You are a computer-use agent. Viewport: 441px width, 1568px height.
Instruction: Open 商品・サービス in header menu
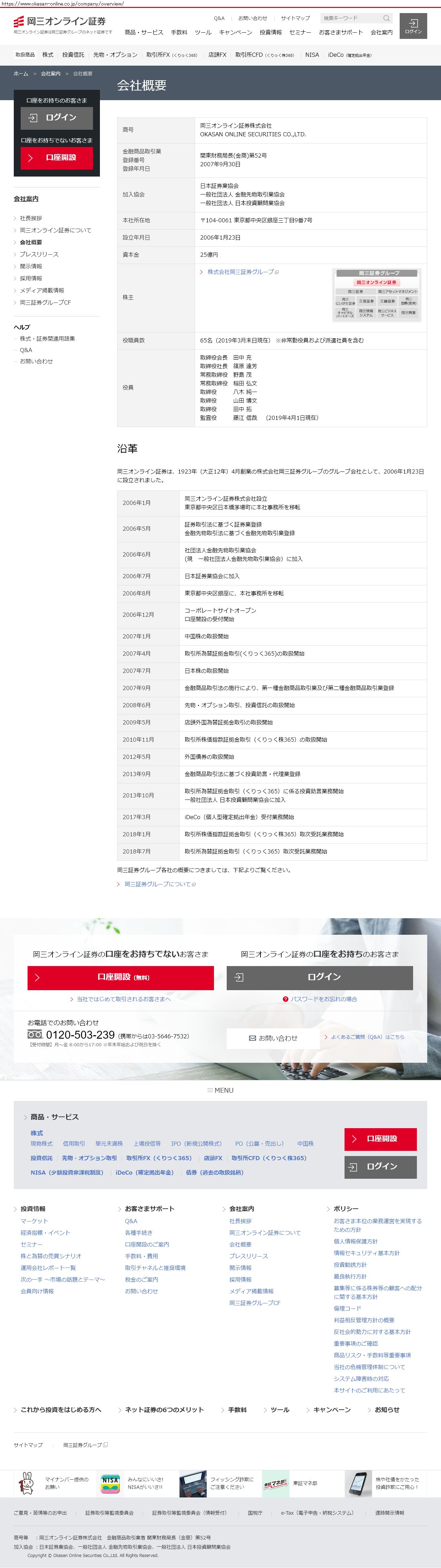144,32
